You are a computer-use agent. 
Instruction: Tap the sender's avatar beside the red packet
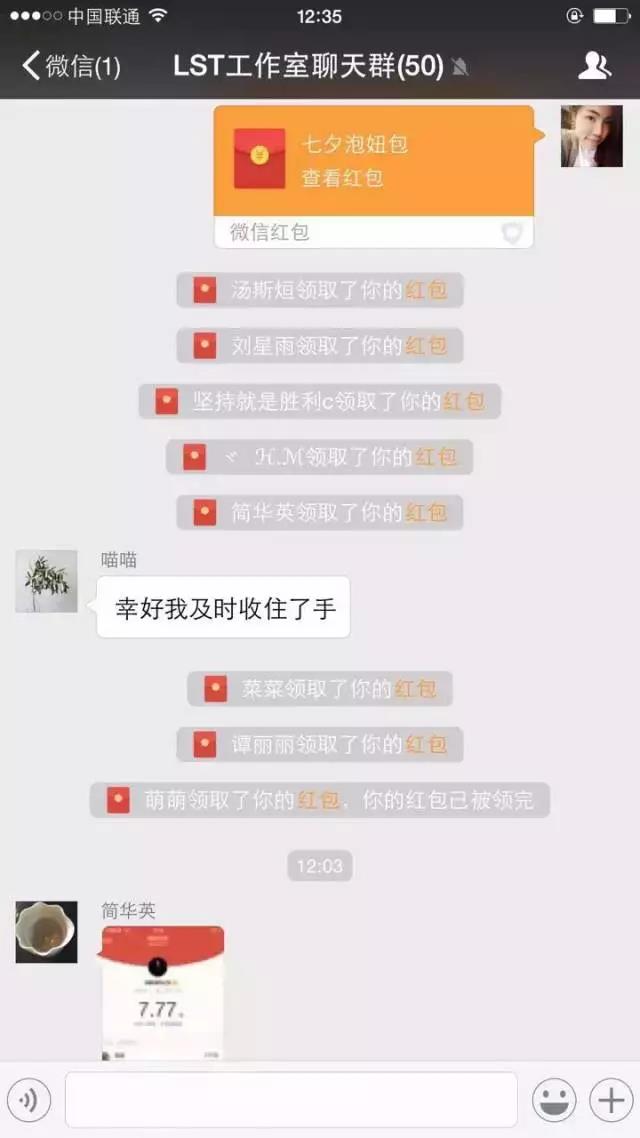coord(590,136)
